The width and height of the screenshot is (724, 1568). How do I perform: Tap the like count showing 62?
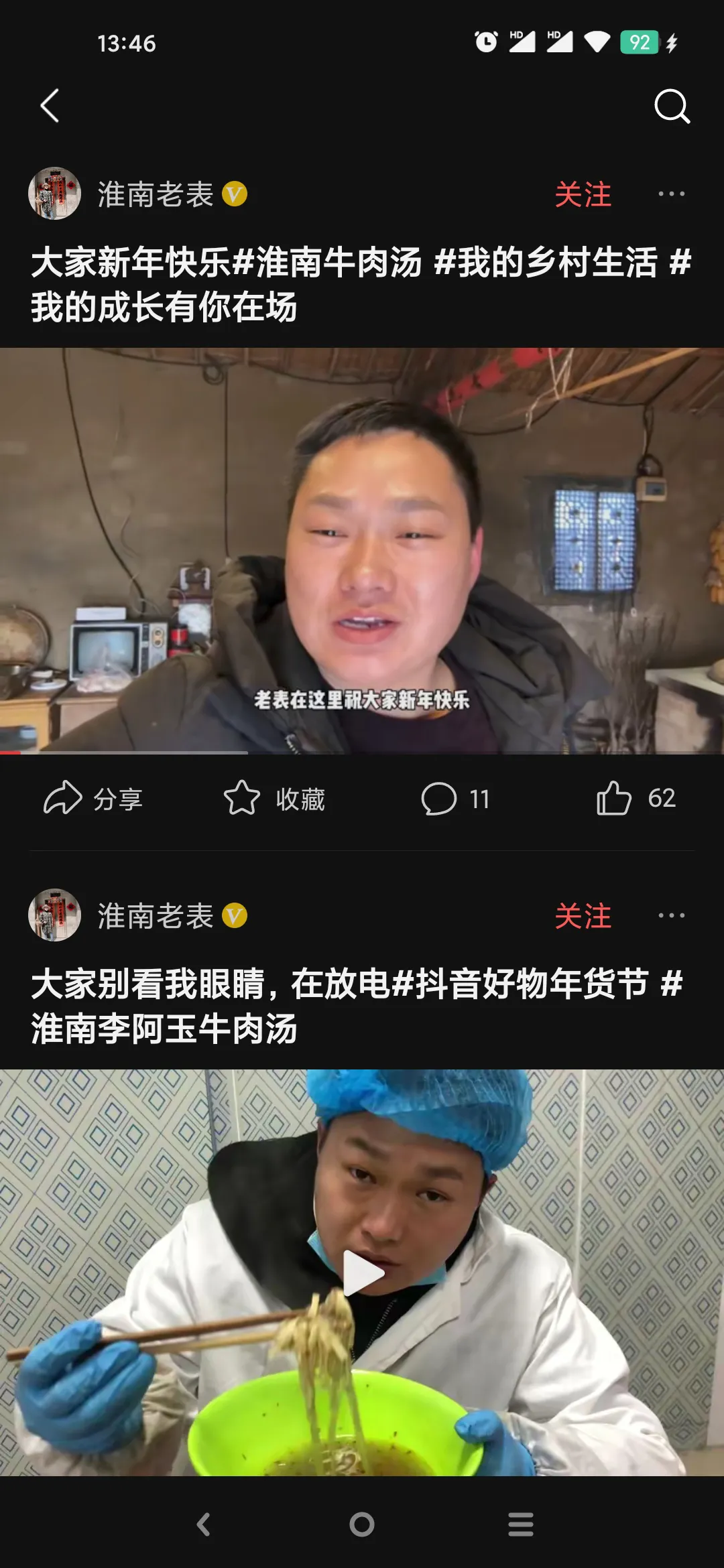[x=660, y=797]
